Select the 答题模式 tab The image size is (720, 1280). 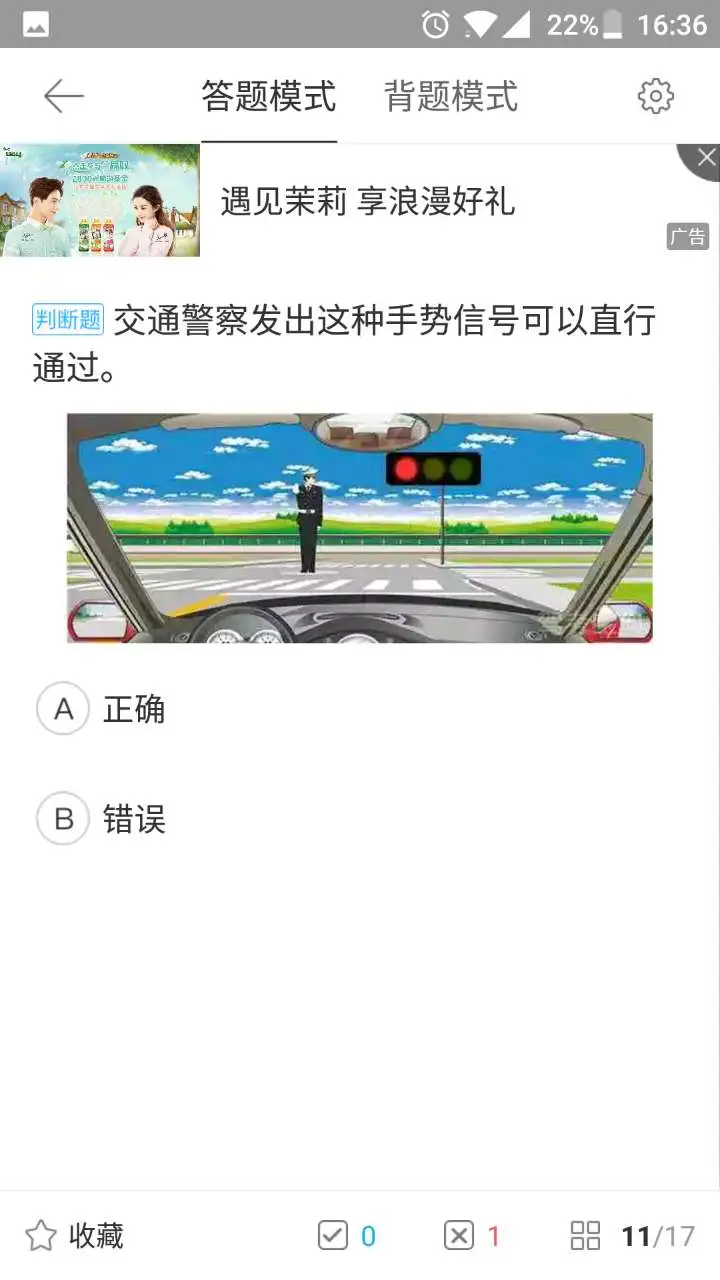click(268, 97)
